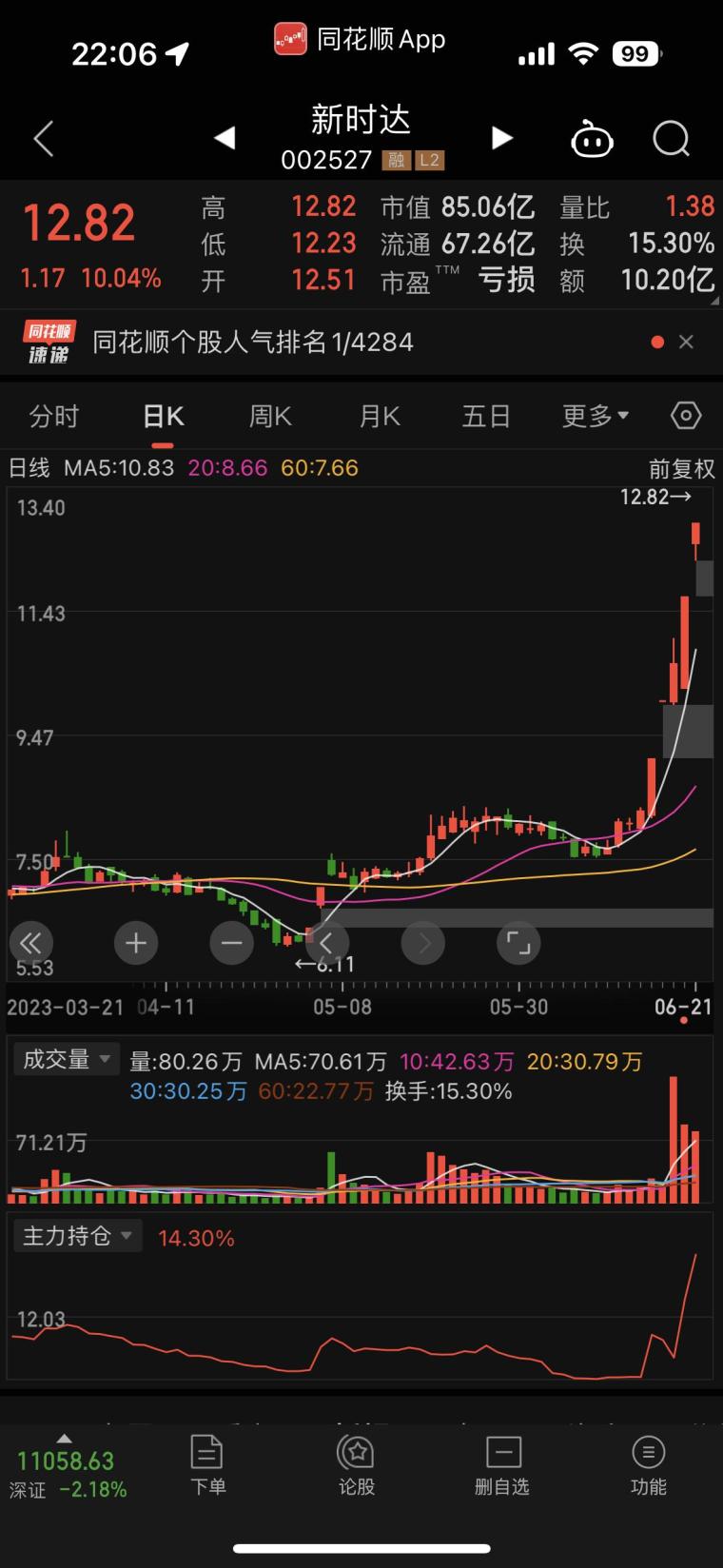Switch to the next stock

(501, 139)
